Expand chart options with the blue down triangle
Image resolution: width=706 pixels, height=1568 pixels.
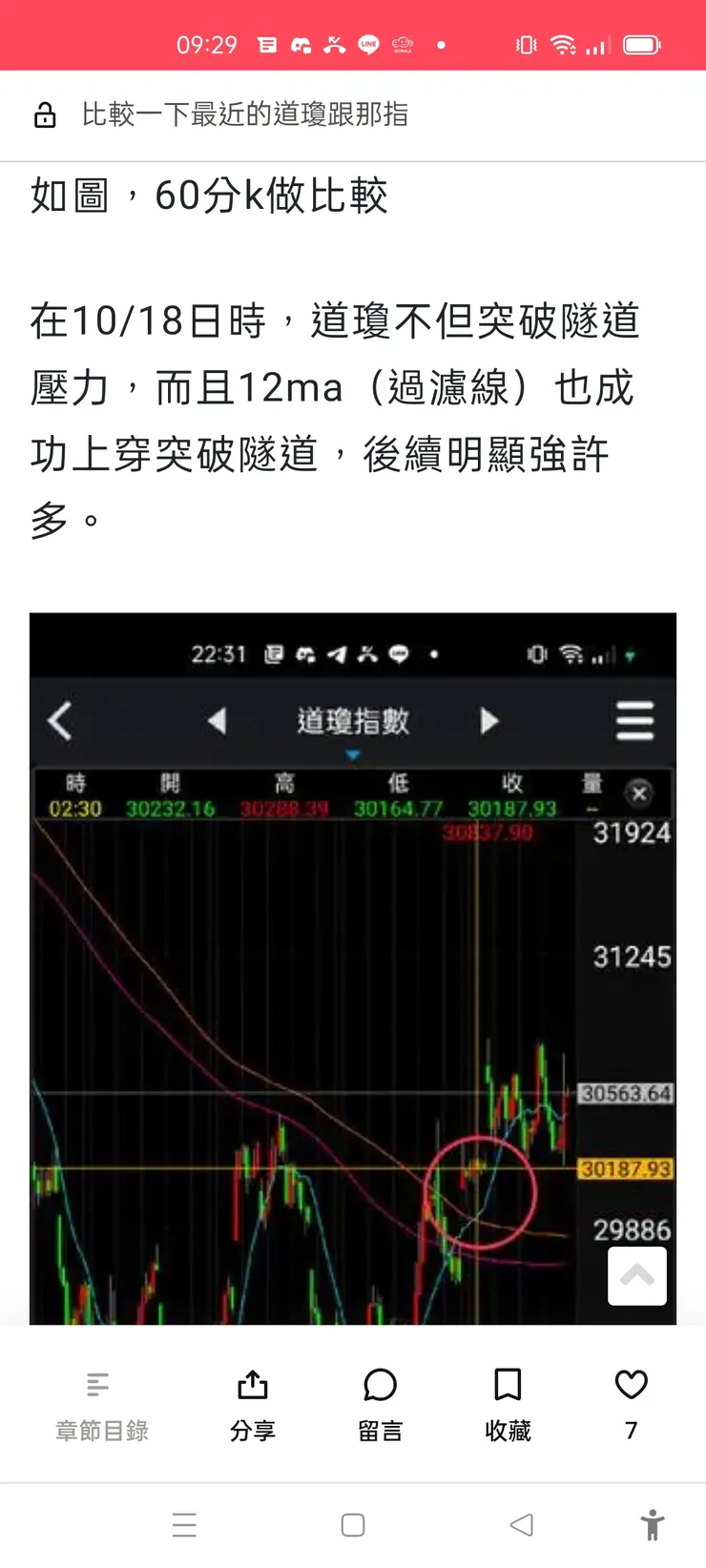[353, 753]
